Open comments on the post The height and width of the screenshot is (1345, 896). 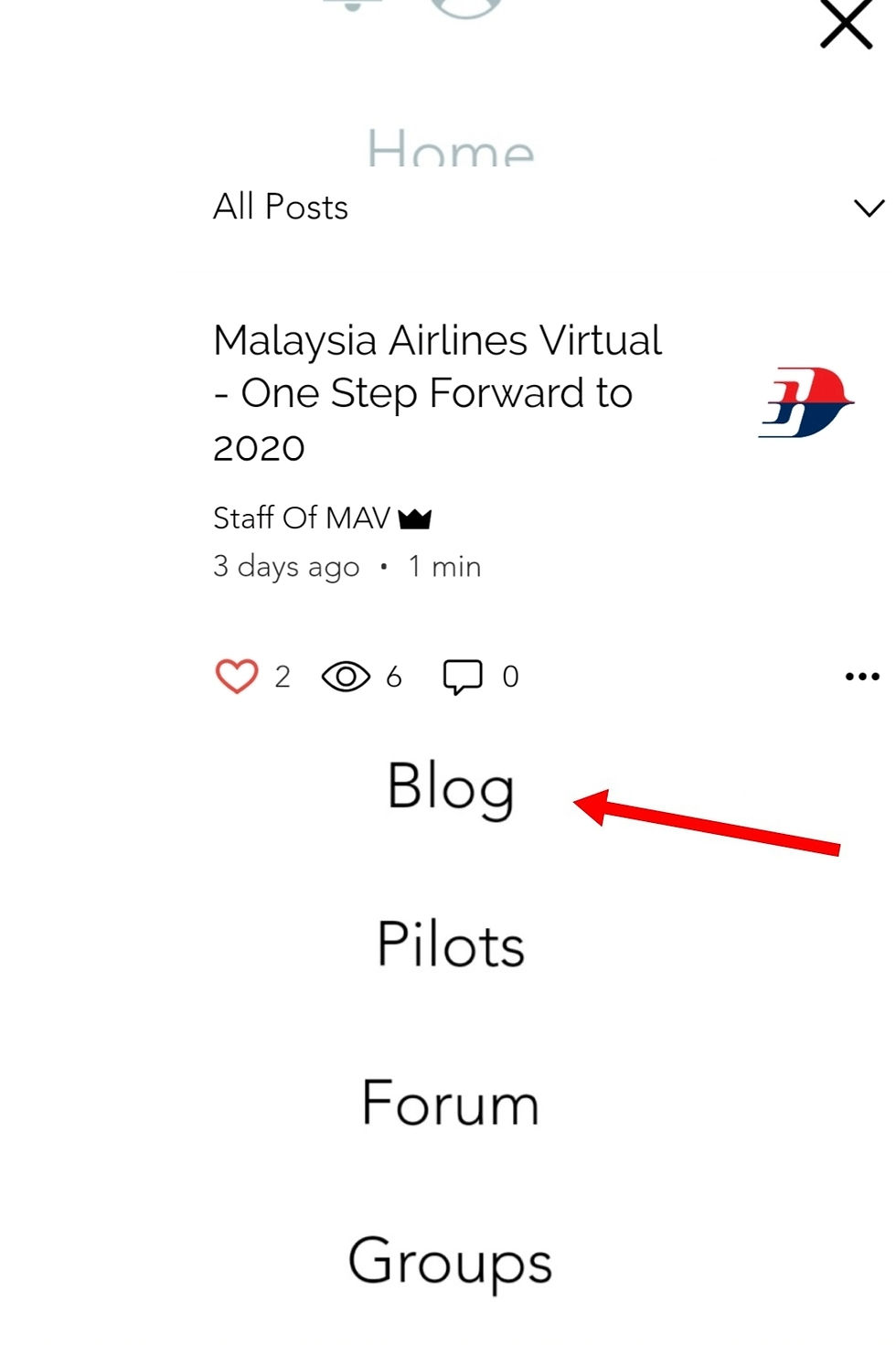coord(463,677)
